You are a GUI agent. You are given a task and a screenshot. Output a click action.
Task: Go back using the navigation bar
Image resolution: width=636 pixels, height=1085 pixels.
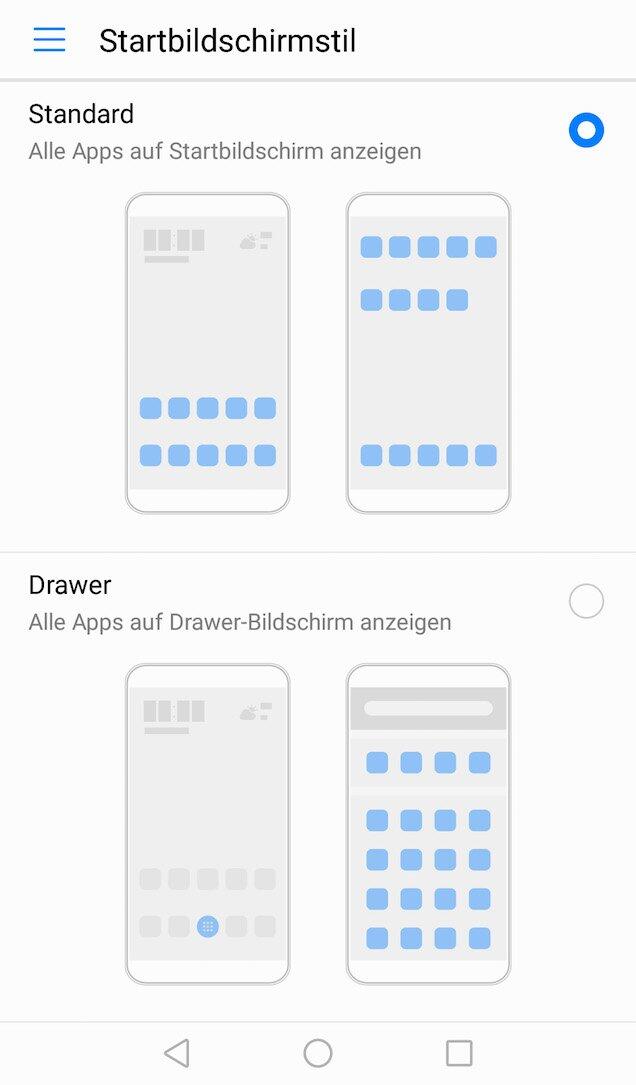pos(177,1053)
